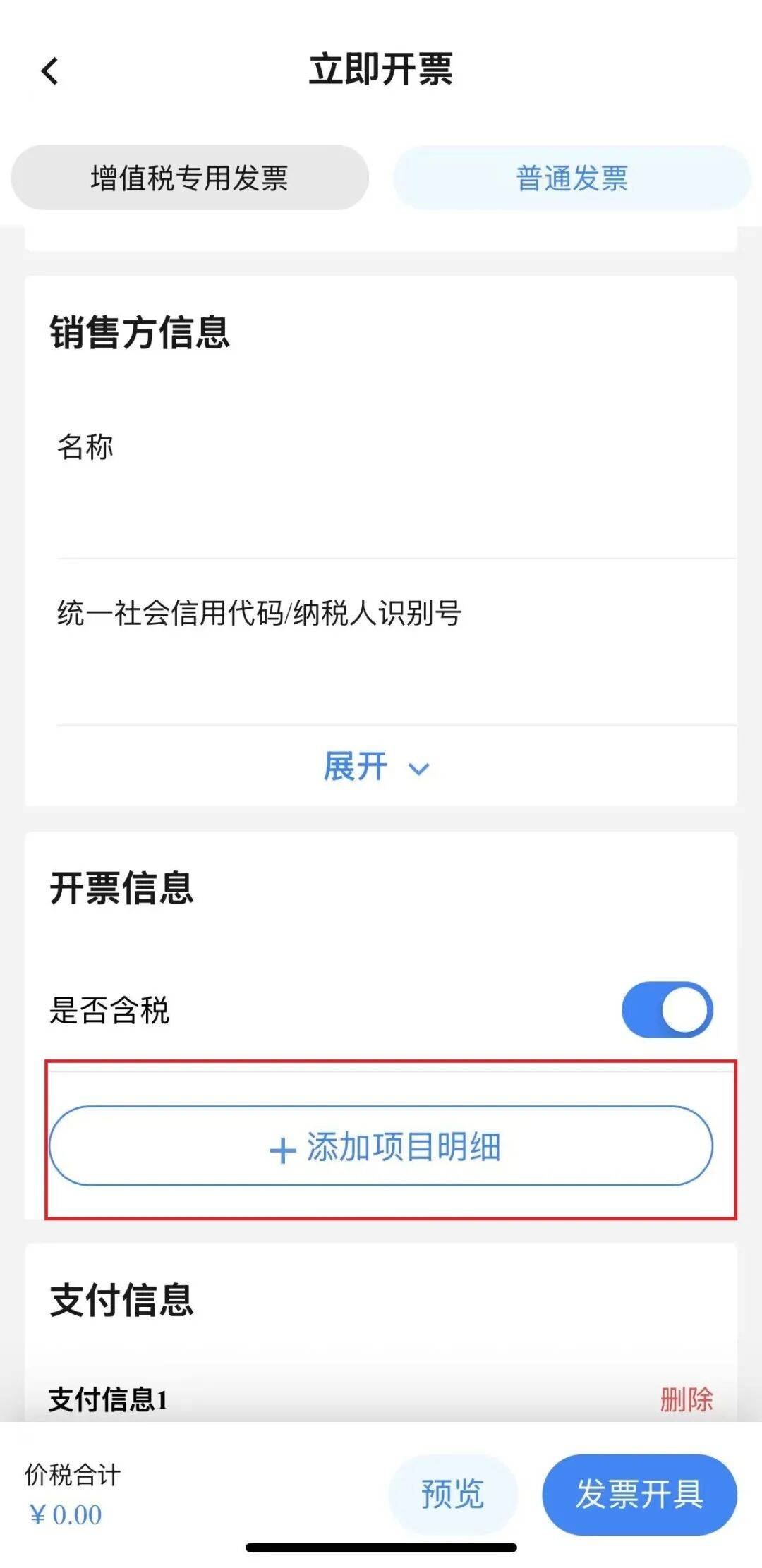Go back using the top-left arrow
762x1568 pixels.
[50, 71]
